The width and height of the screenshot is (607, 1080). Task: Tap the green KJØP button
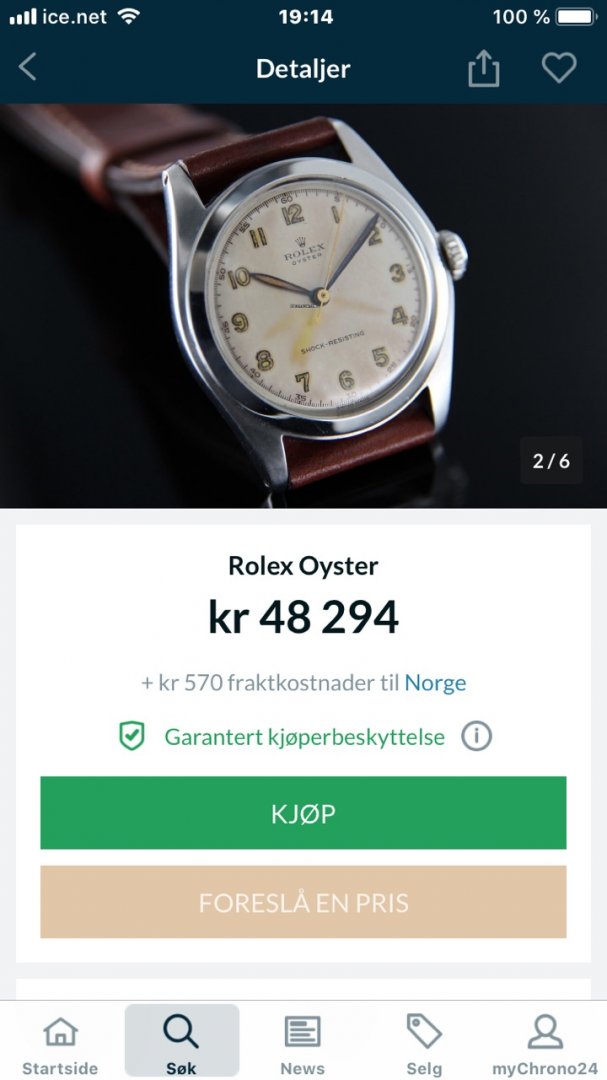(x=303, y=813)
